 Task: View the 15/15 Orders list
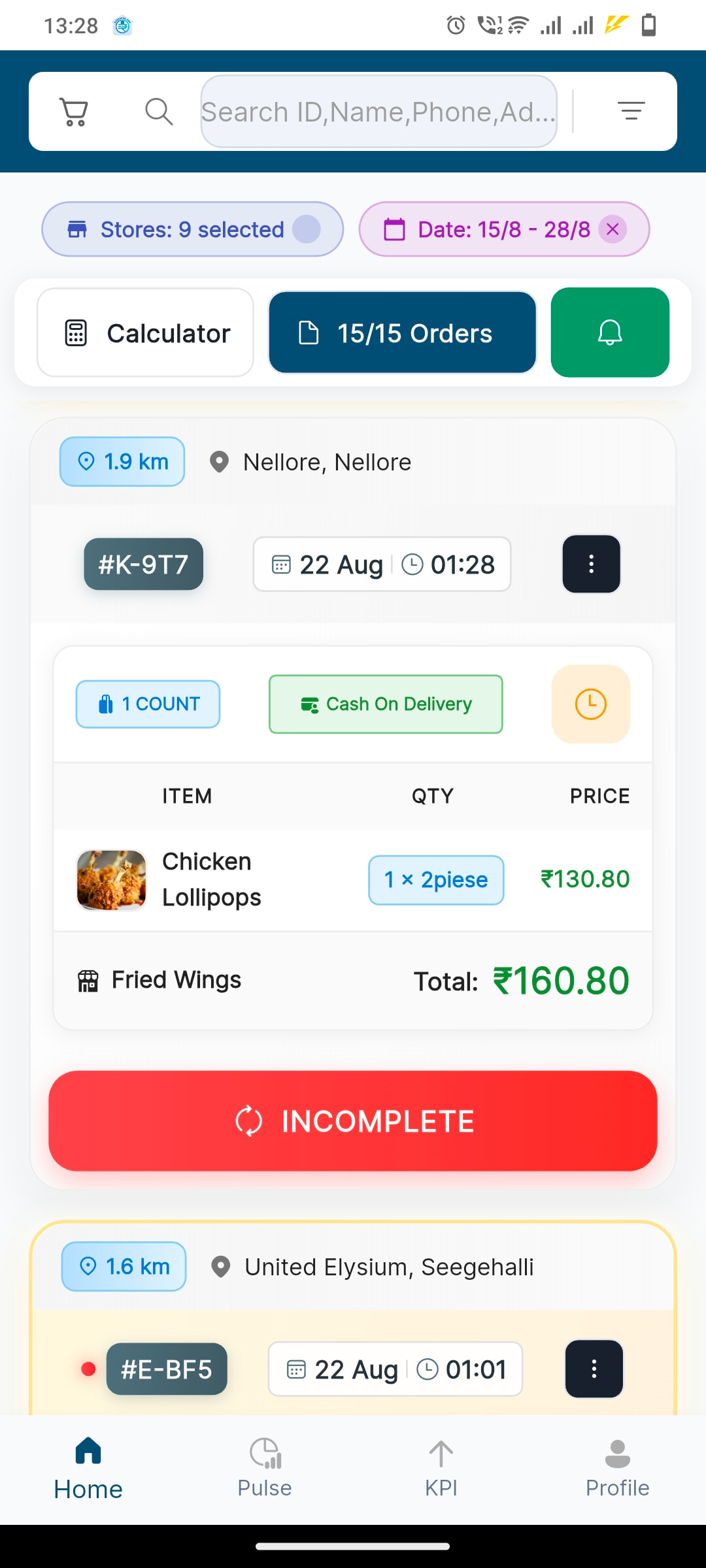[401, 332]
